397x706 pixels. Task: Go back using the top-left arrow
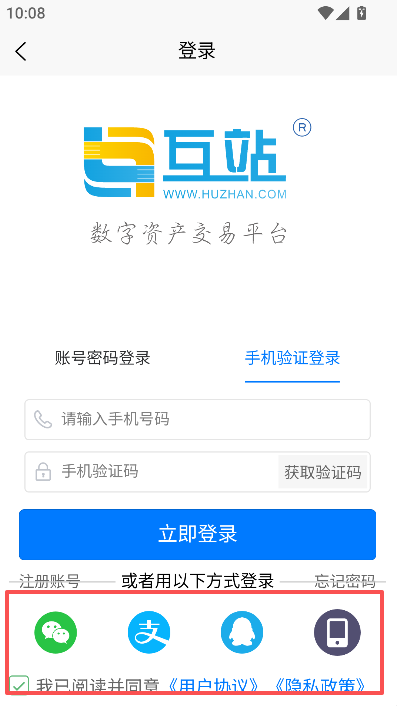click(21, 51)
